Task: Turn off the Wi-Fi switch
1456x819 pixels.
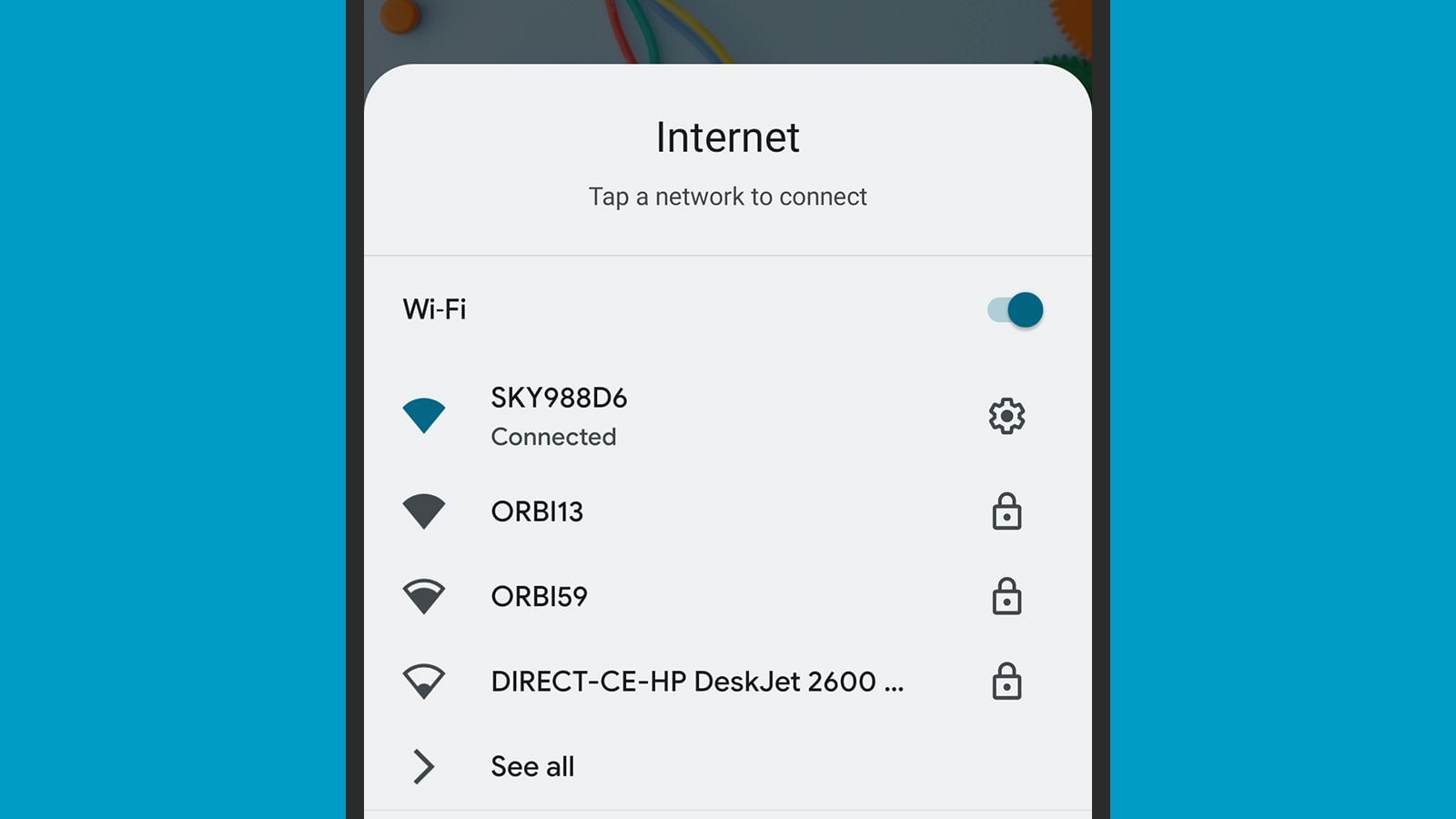Action: (1016, 310)
